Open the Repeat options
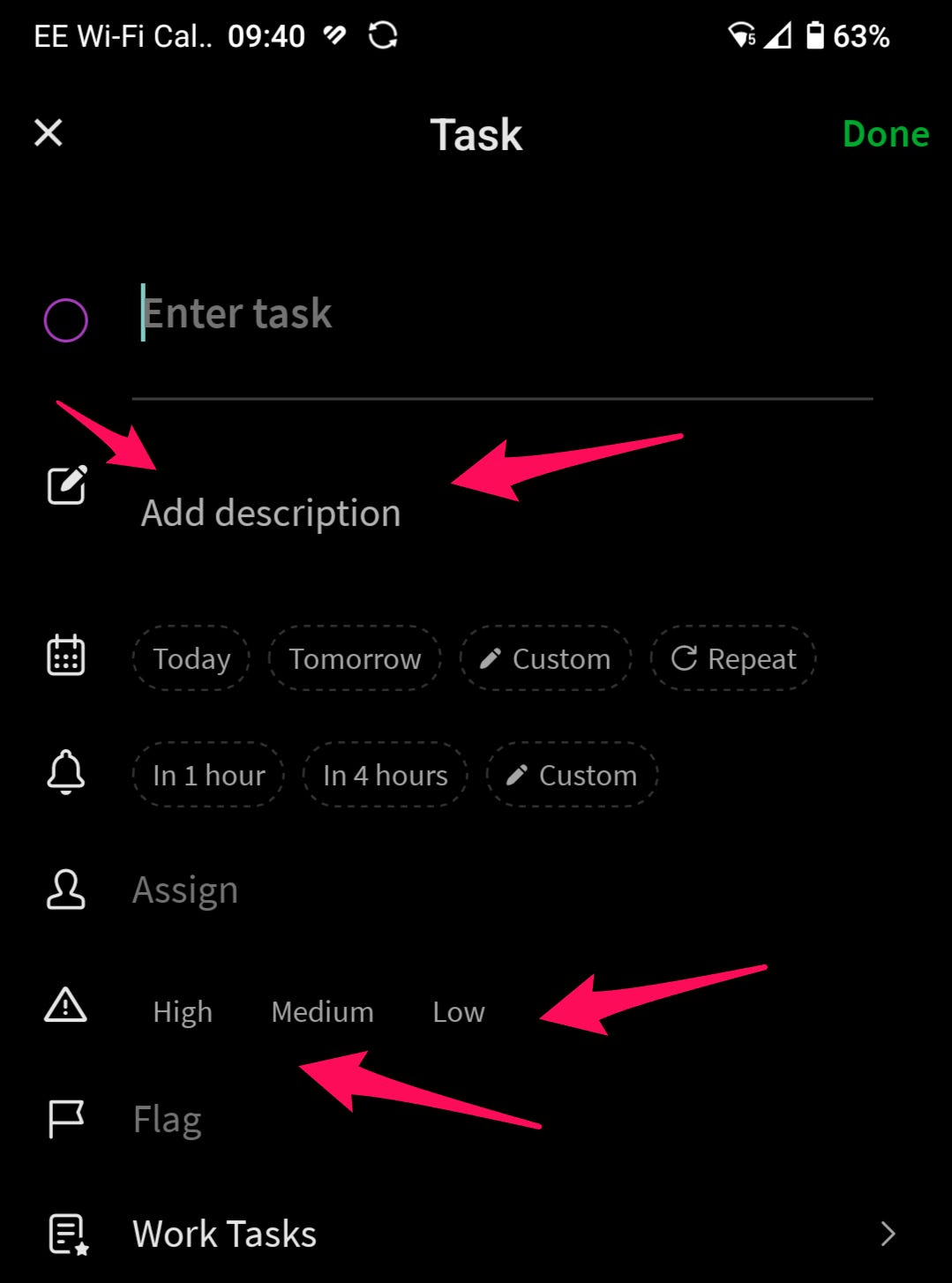Image resolution: width=952 pixels, height=1283 pixels. pos(733,658)
